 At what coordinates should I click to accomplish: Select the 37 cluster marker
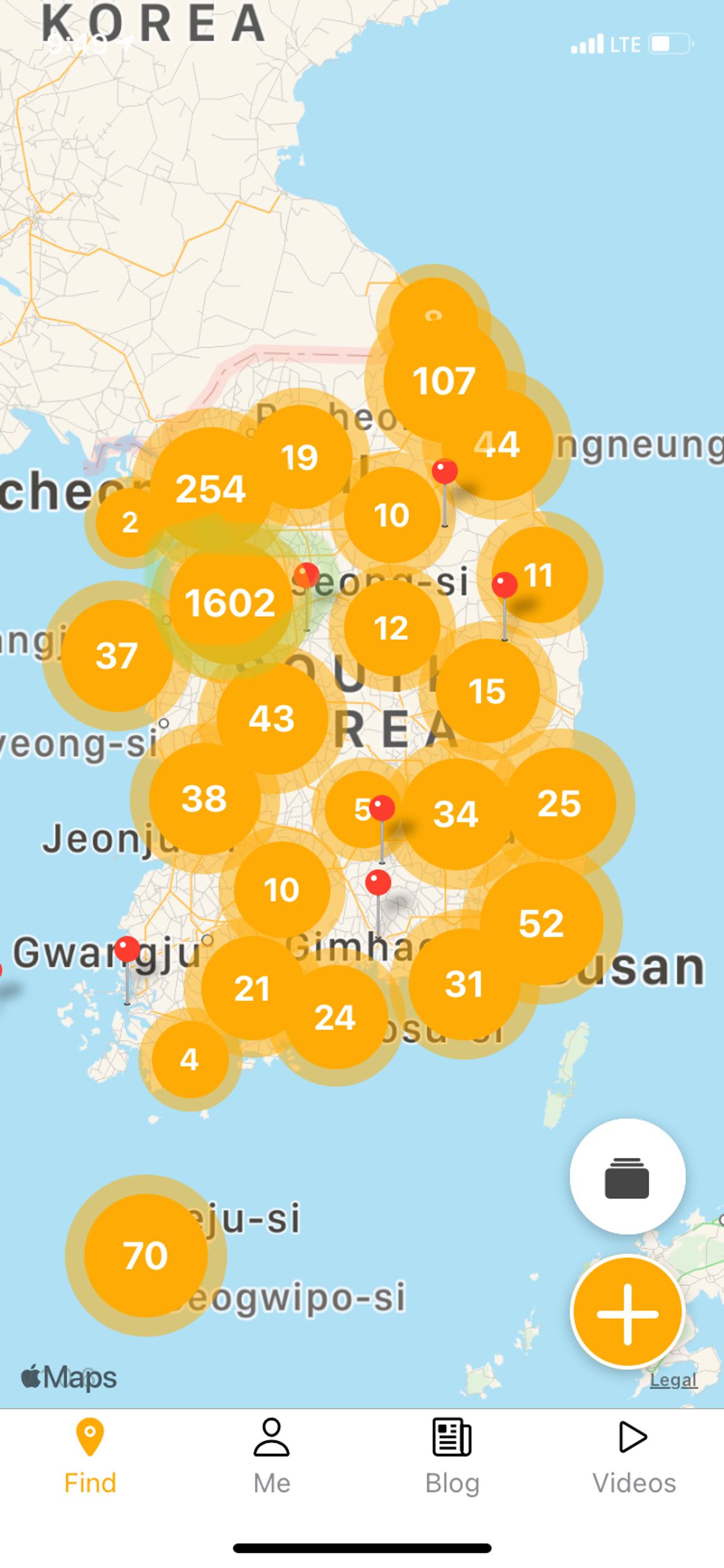tap(116, 655)
